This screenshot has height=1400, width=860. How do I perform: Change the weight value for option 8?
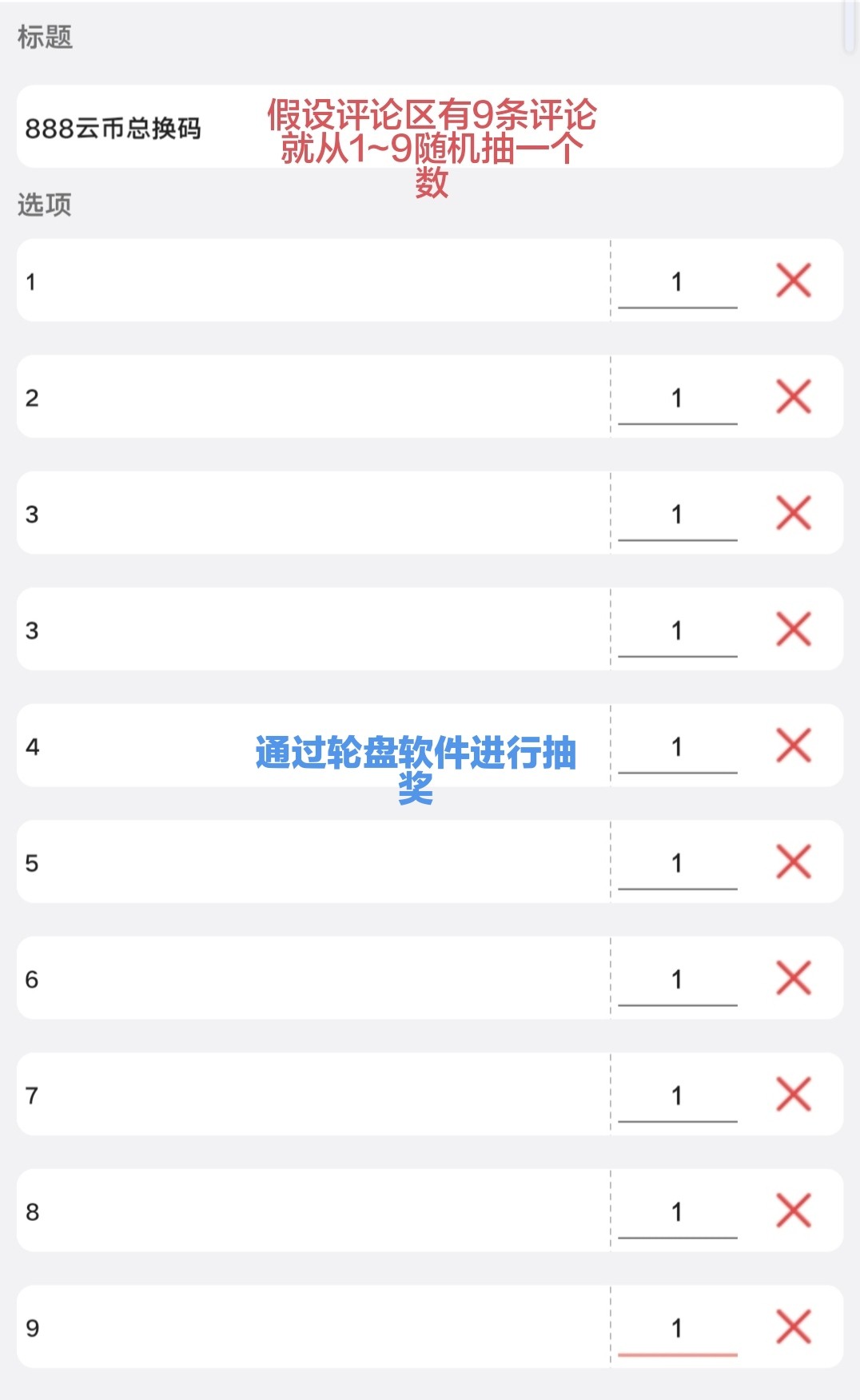click(677, 1212)
